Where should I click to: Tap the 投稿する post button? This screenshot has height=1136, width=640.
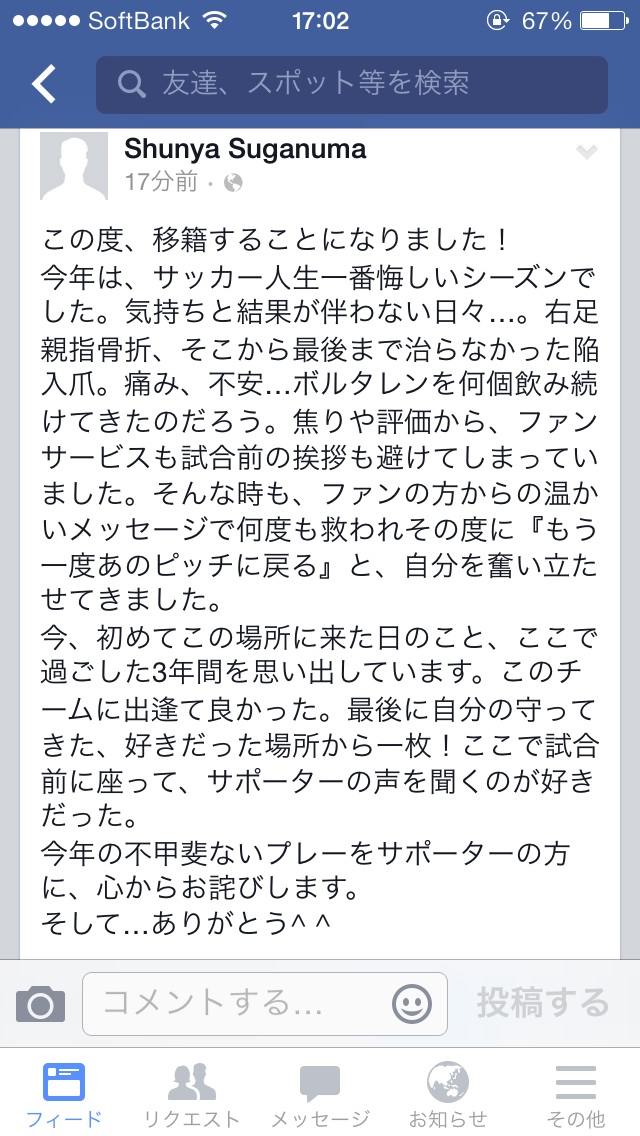point(543,1003)
